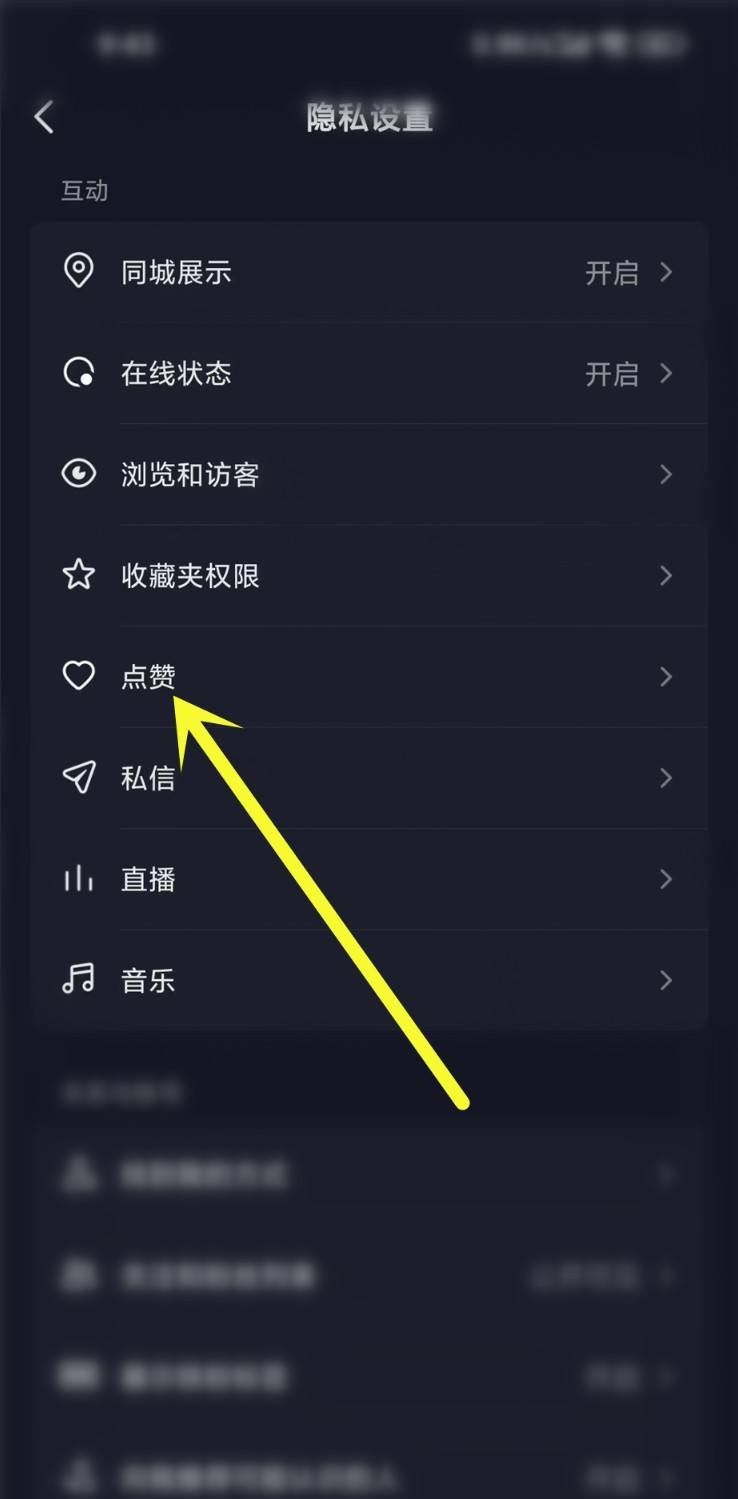The width and height of the screenshot is (738, 1499).
Task: Expand the 浏览和访客 chevron
Action: point(666,474)
